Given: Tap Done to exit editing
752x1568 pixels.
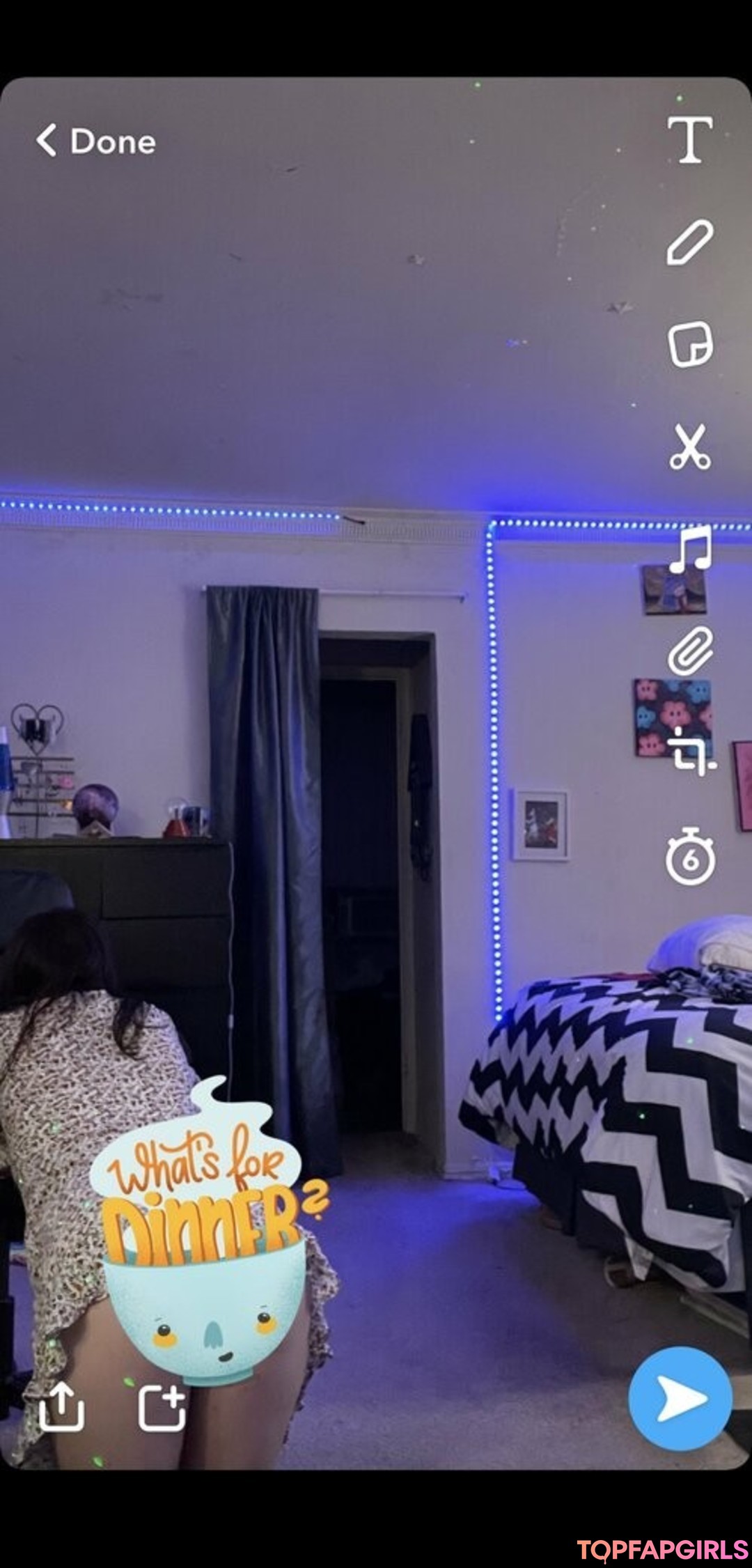Looking at the screenshot, I should 96,141.
